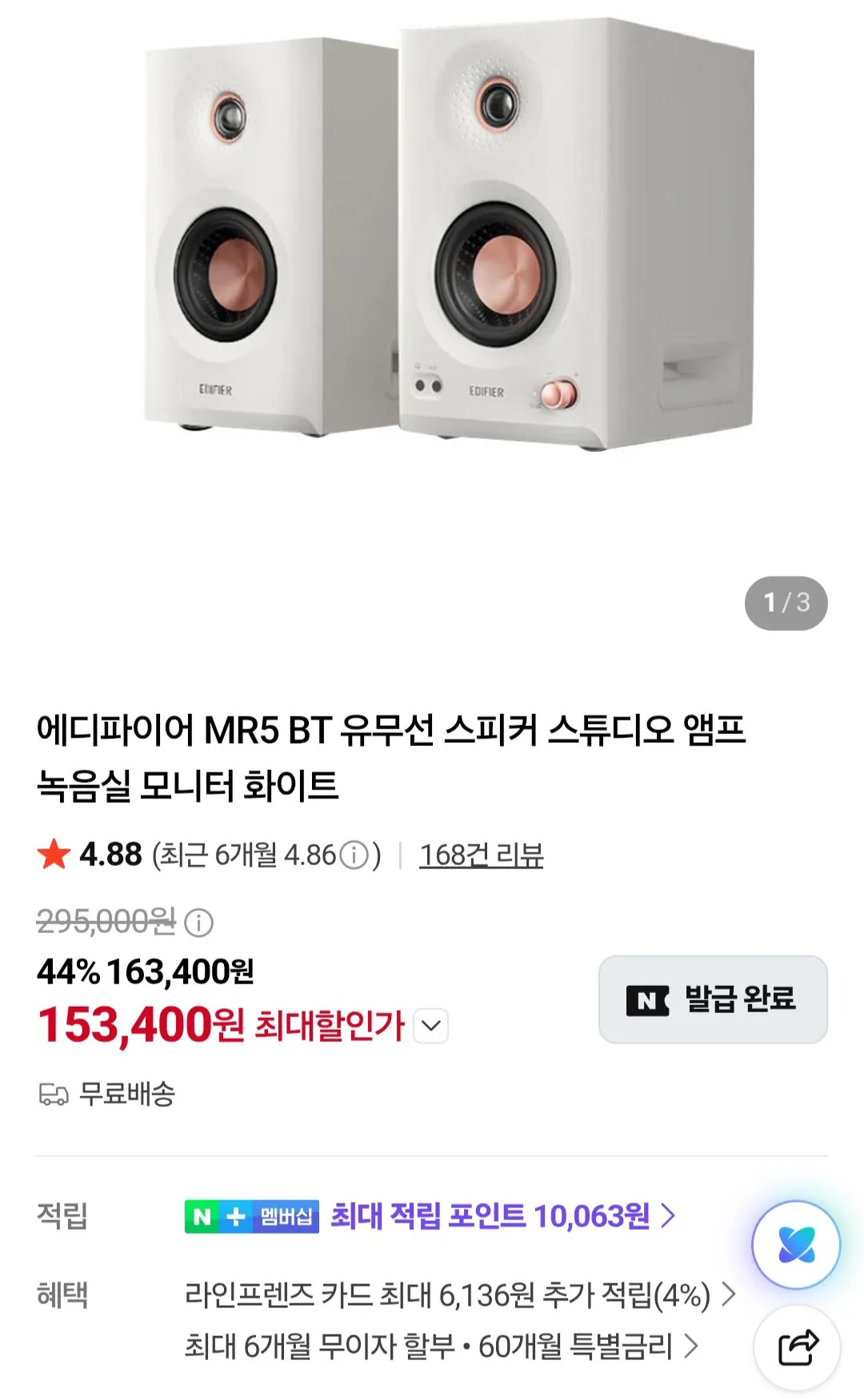
Task: Open 라인프렌즈 카드 추가 적립 benefit
Action: coord(460,1294)
